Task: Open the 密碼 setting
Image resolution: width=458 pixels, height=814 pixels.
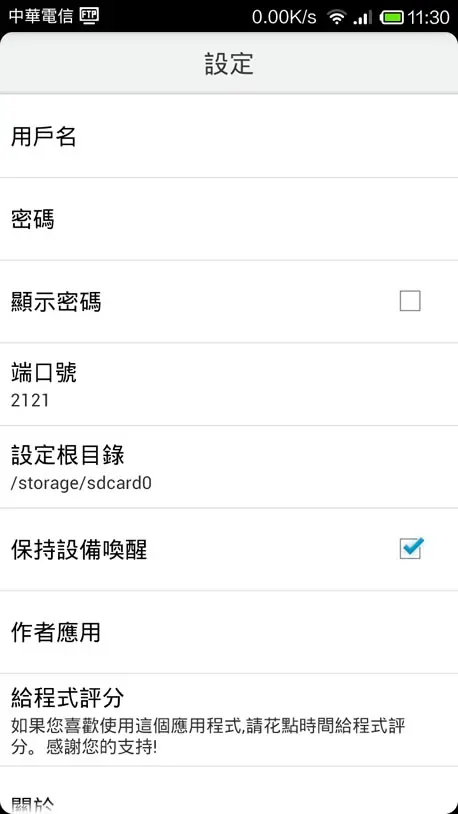Action: click(229, 219)
